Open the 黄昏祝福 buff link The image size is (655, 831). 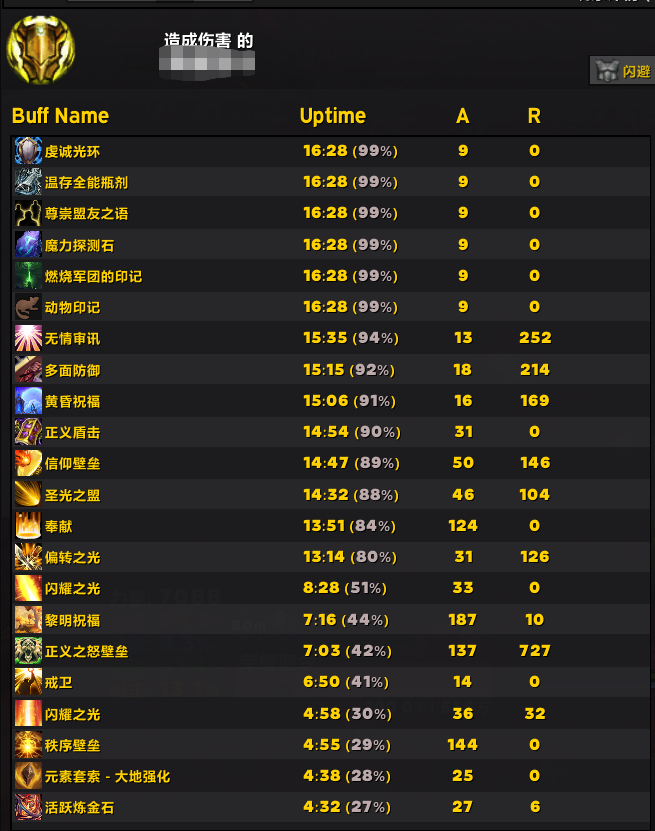[72, 401]
